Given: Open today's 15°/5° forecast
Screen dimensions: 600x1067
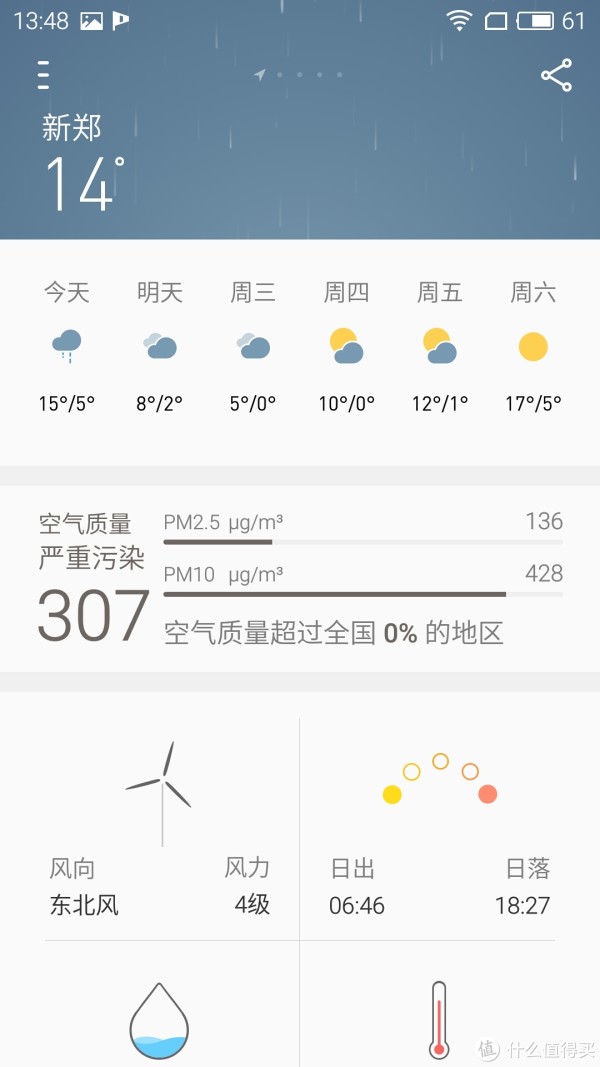Looking at the screenshot, I should [67, 347].
